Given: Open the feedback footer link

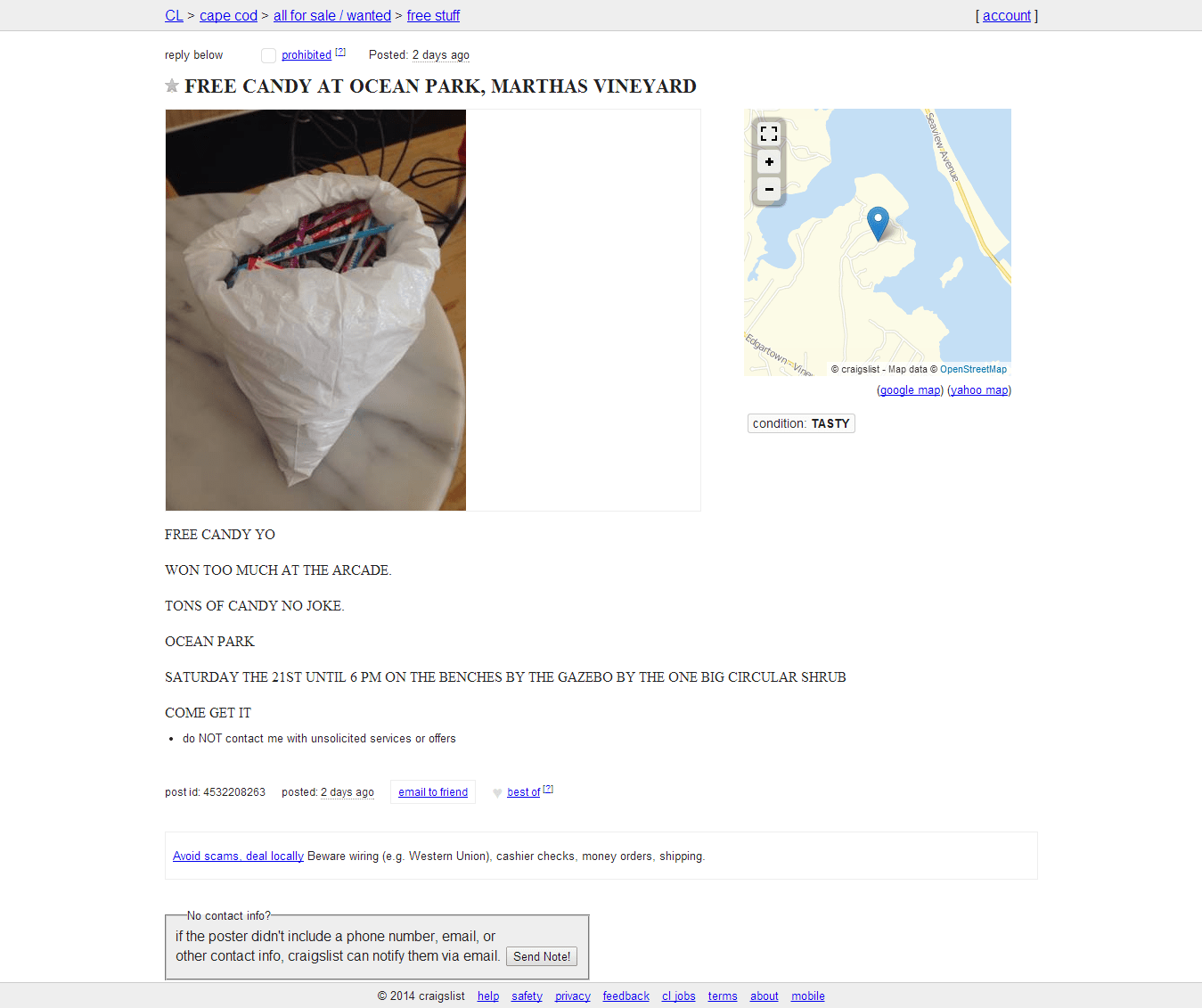Looking at the screenshot, I should pos(626,996).
